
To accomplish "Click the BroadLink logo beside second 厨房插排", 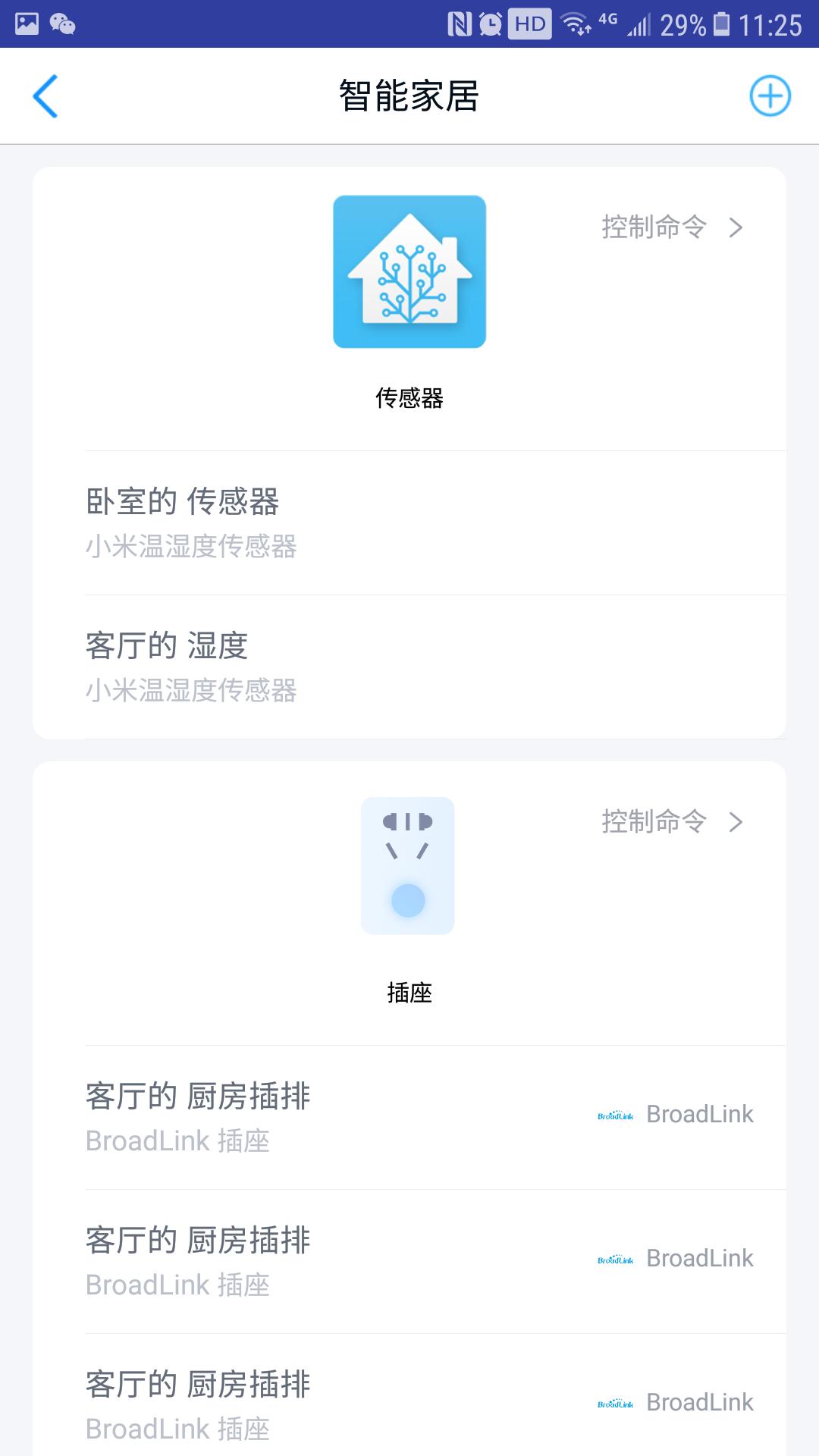I will click(614, 1259).
